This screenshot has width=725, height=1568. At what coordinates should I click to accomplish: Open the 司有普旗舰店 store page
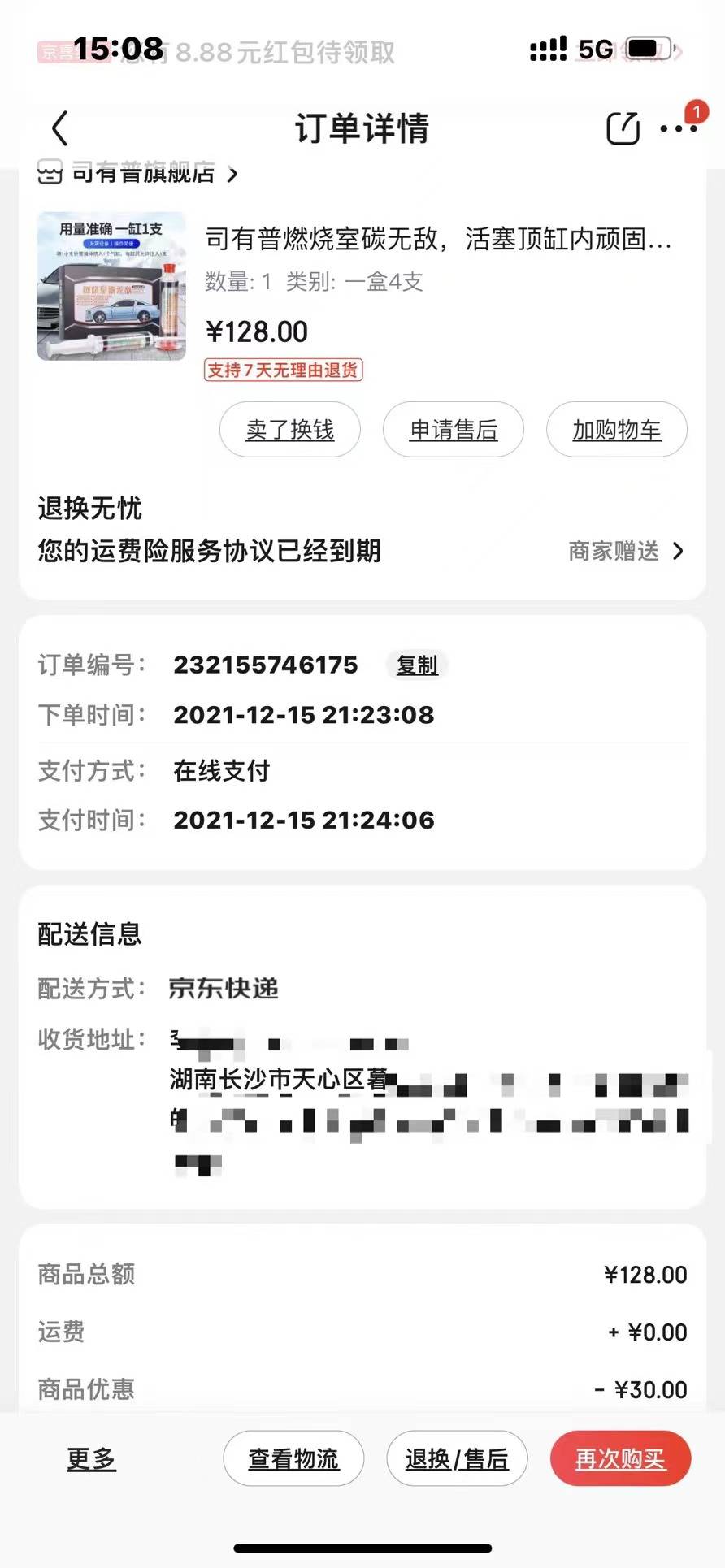pyautogui.click(x=142, y=173)
